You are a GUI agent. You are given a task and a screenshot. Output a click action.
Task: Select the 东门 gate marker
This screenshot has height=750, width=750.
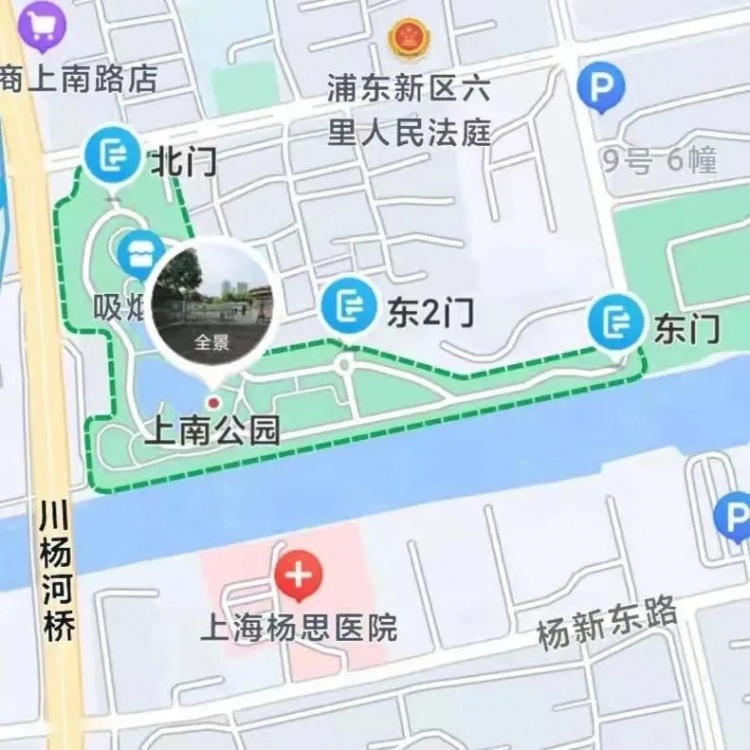coord(616,322)
